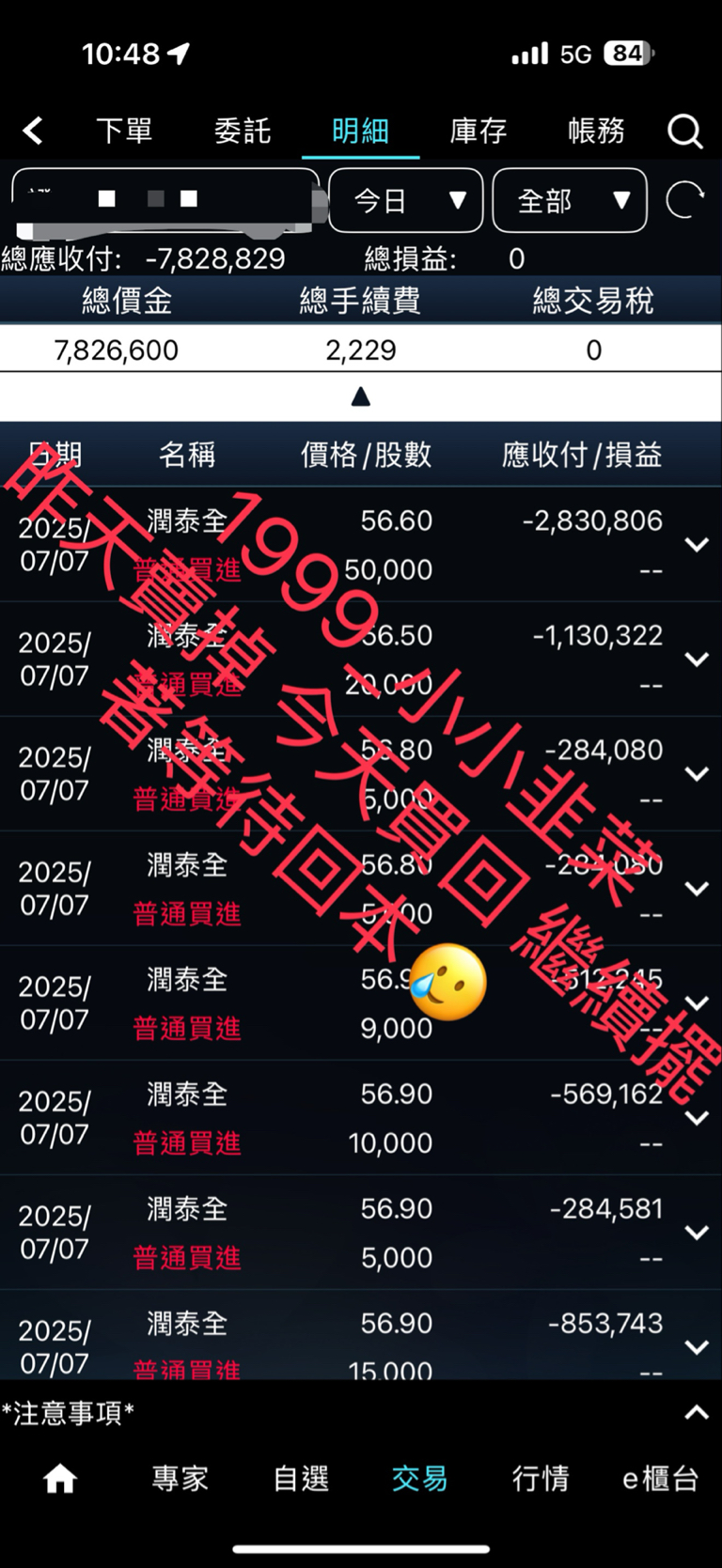722x1568 pixels.
Task: Open the 今日 date dropdown
Action: tap(406, 200)
